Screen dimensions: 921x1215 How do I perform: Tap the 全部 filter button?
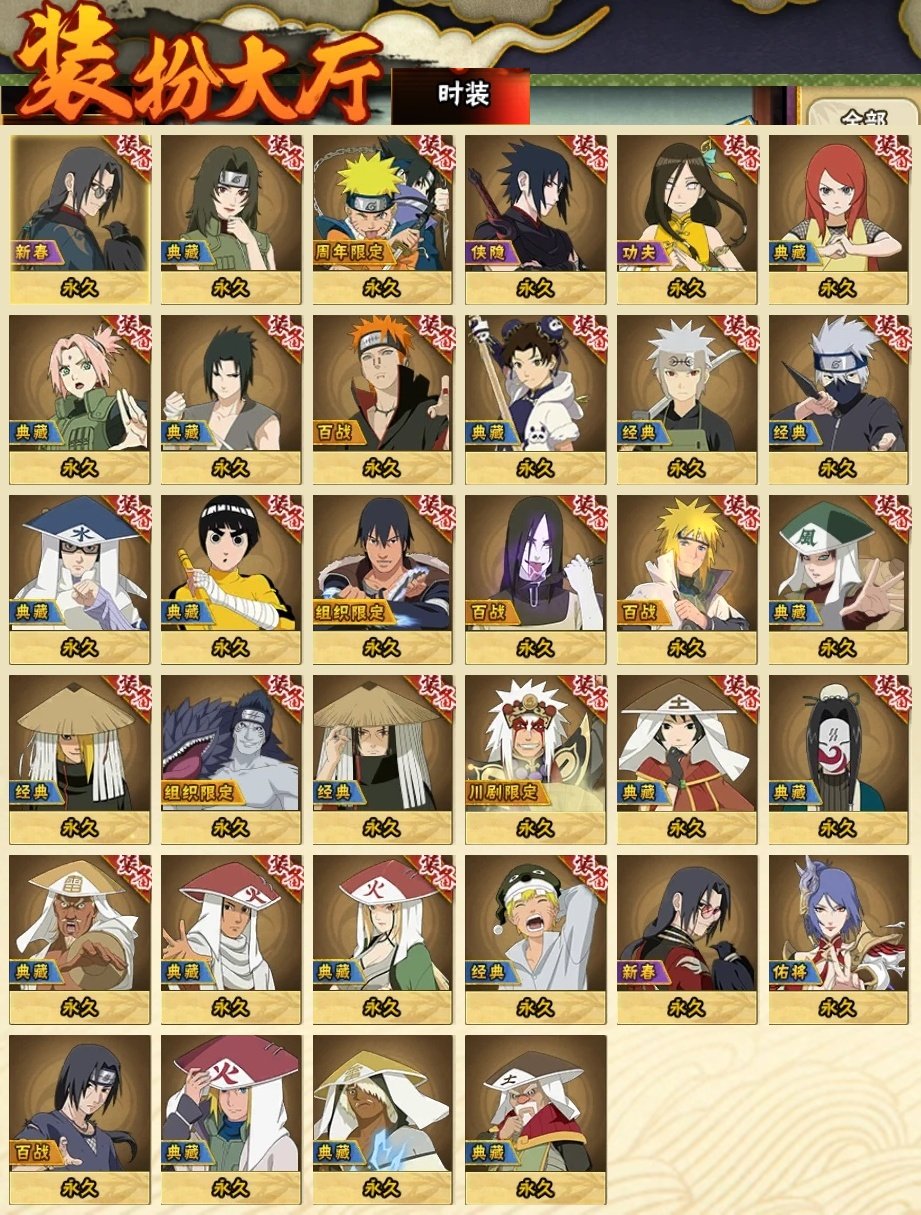(x=862, y=118)
